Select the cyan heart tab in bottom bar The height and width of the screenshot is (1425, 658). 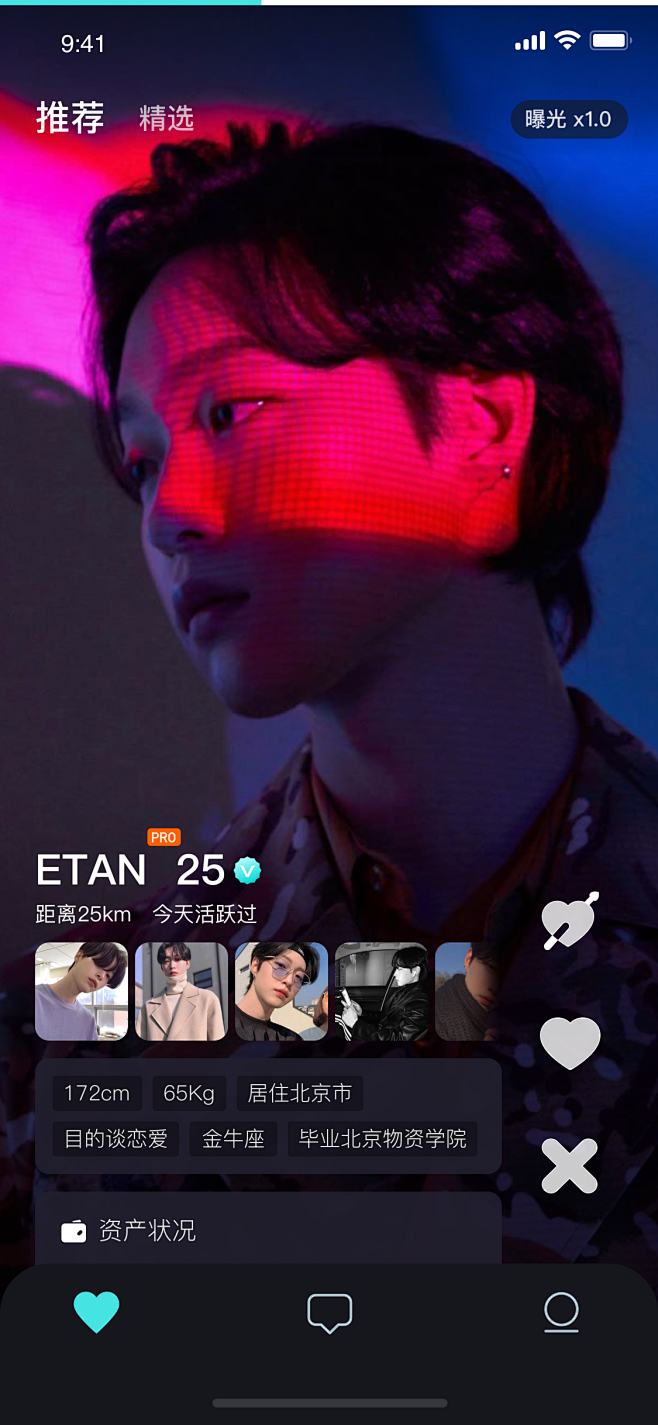pyautogui.click(x=97, y=1312)
